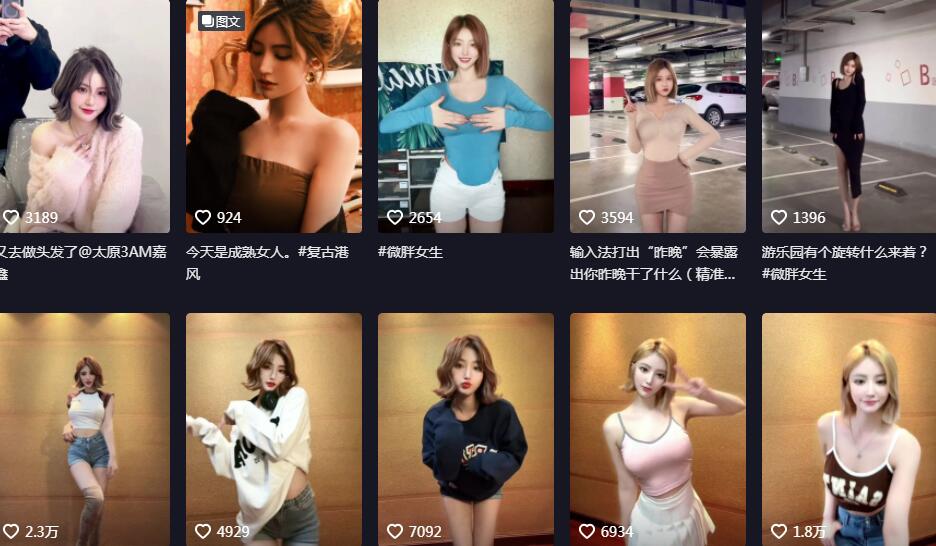
Task: Open the video with 7092 likes
Action: (465, 428)
